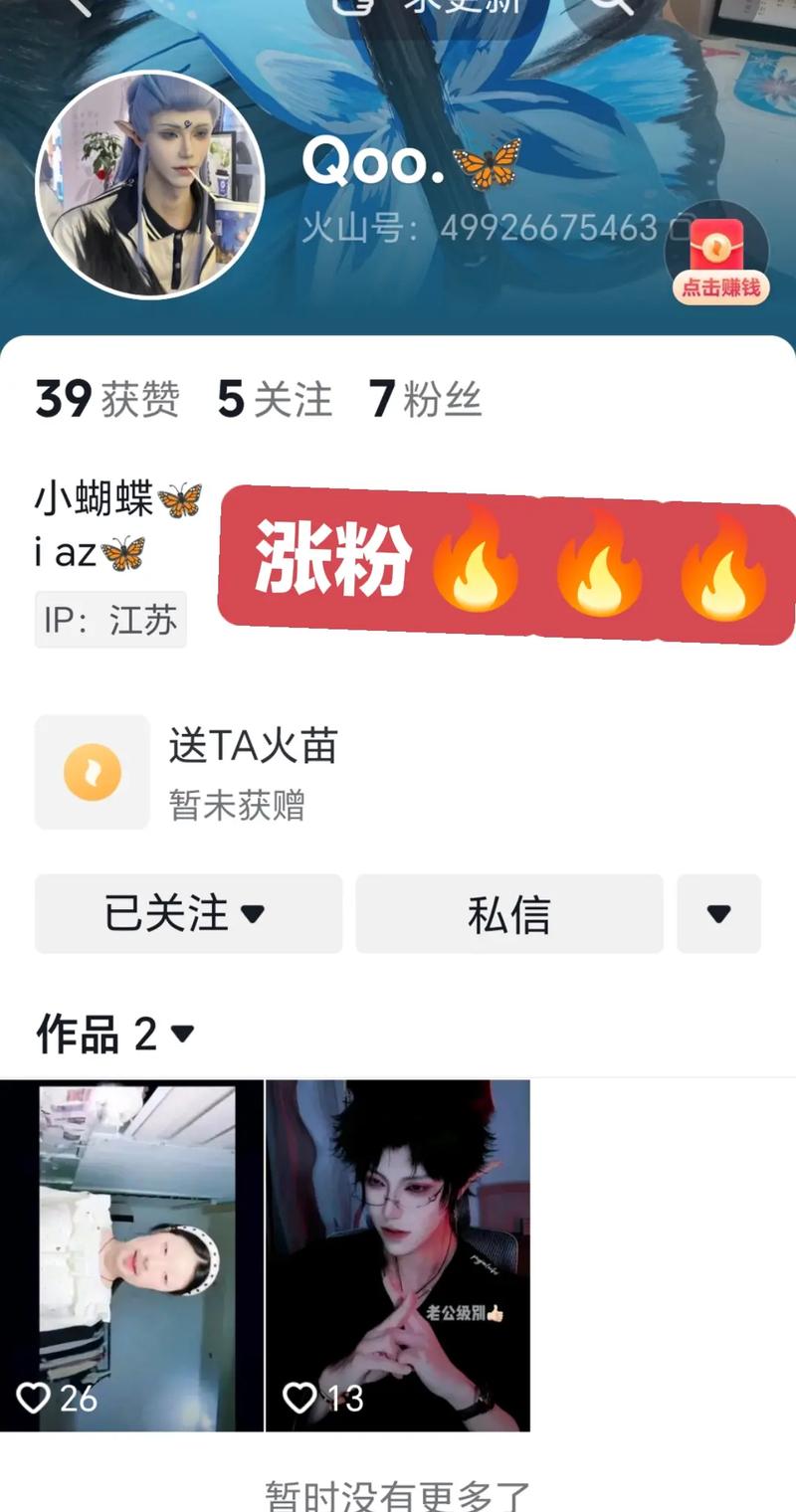Tap the 已关注 follow status button
This screenshot has height=1512, width=796.
coord(188,913)
